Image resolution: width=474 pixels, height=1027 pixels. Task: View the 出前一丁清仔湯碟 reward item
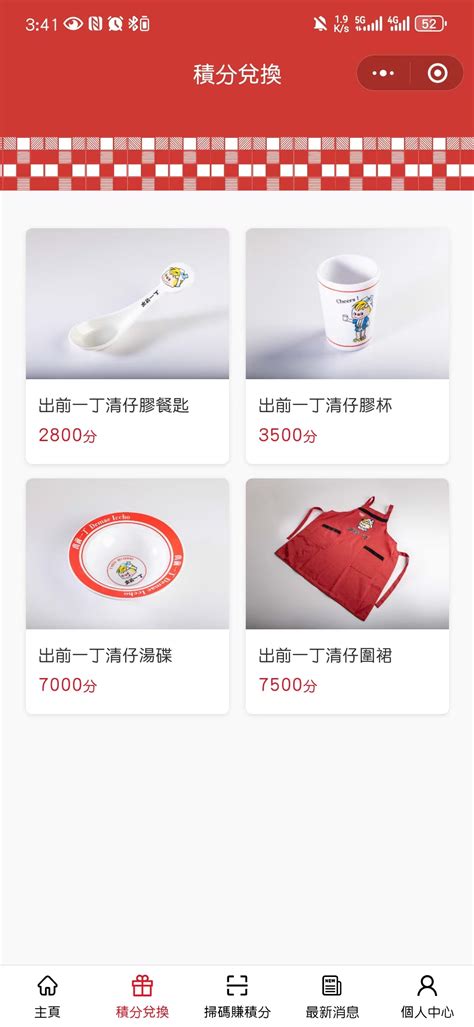128,596
